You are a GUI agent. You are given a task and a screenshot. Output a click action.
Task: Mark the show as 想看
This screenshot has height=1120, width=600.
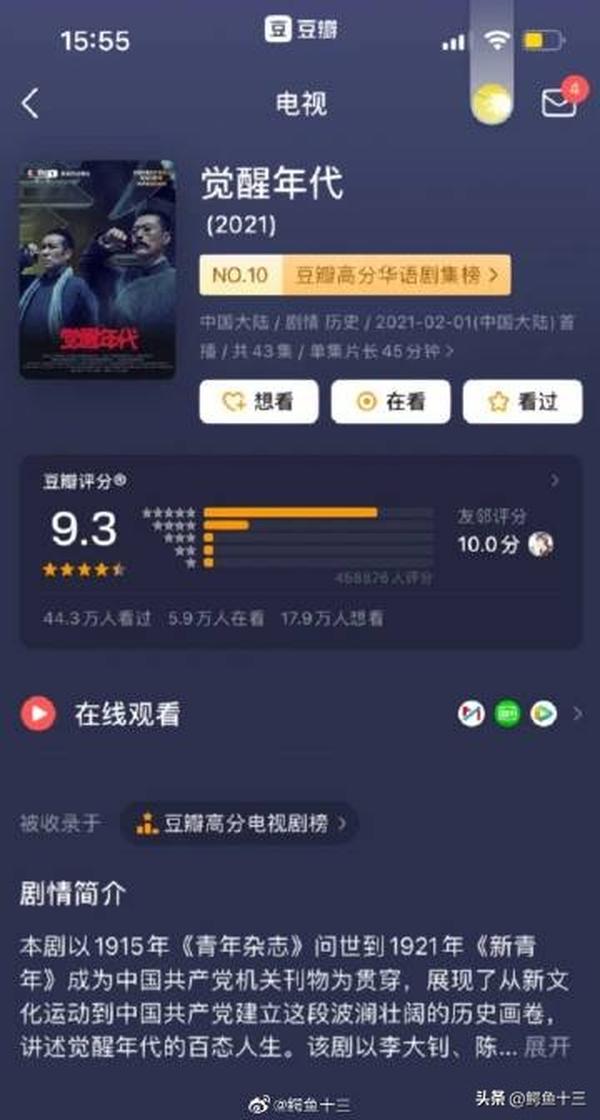coord(257,402)
